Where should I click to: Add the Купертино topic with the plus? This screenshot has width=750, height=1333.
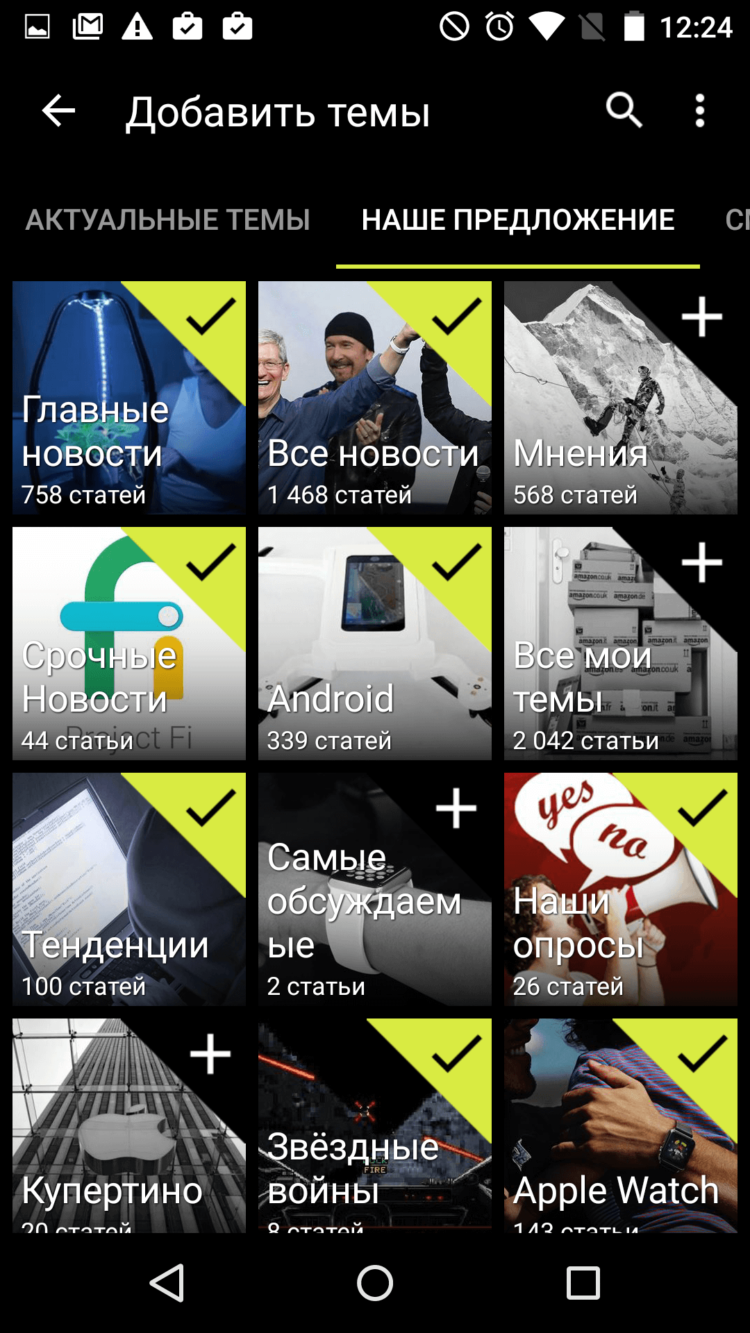coord(210,1052)
